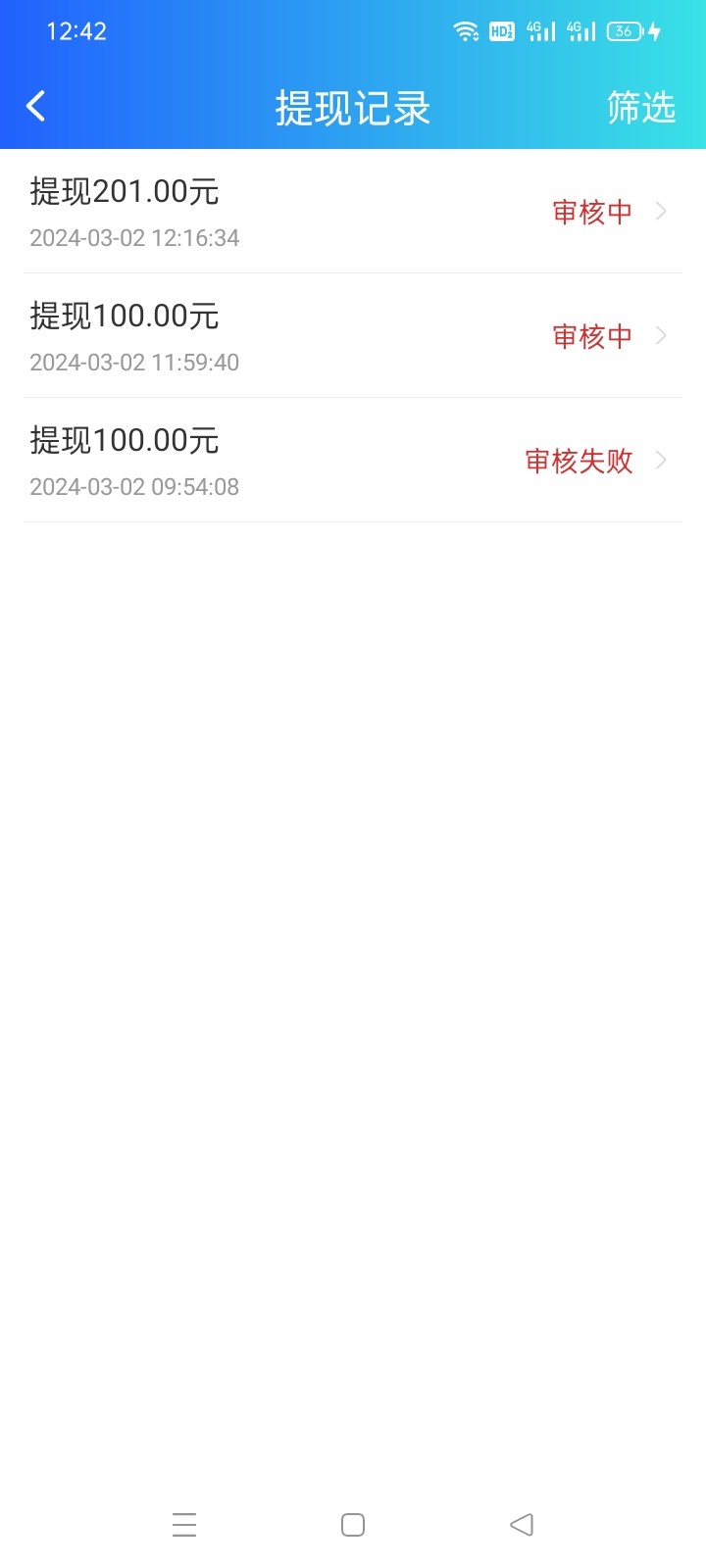Tap the charging bolt icon

tap(653, 31)
